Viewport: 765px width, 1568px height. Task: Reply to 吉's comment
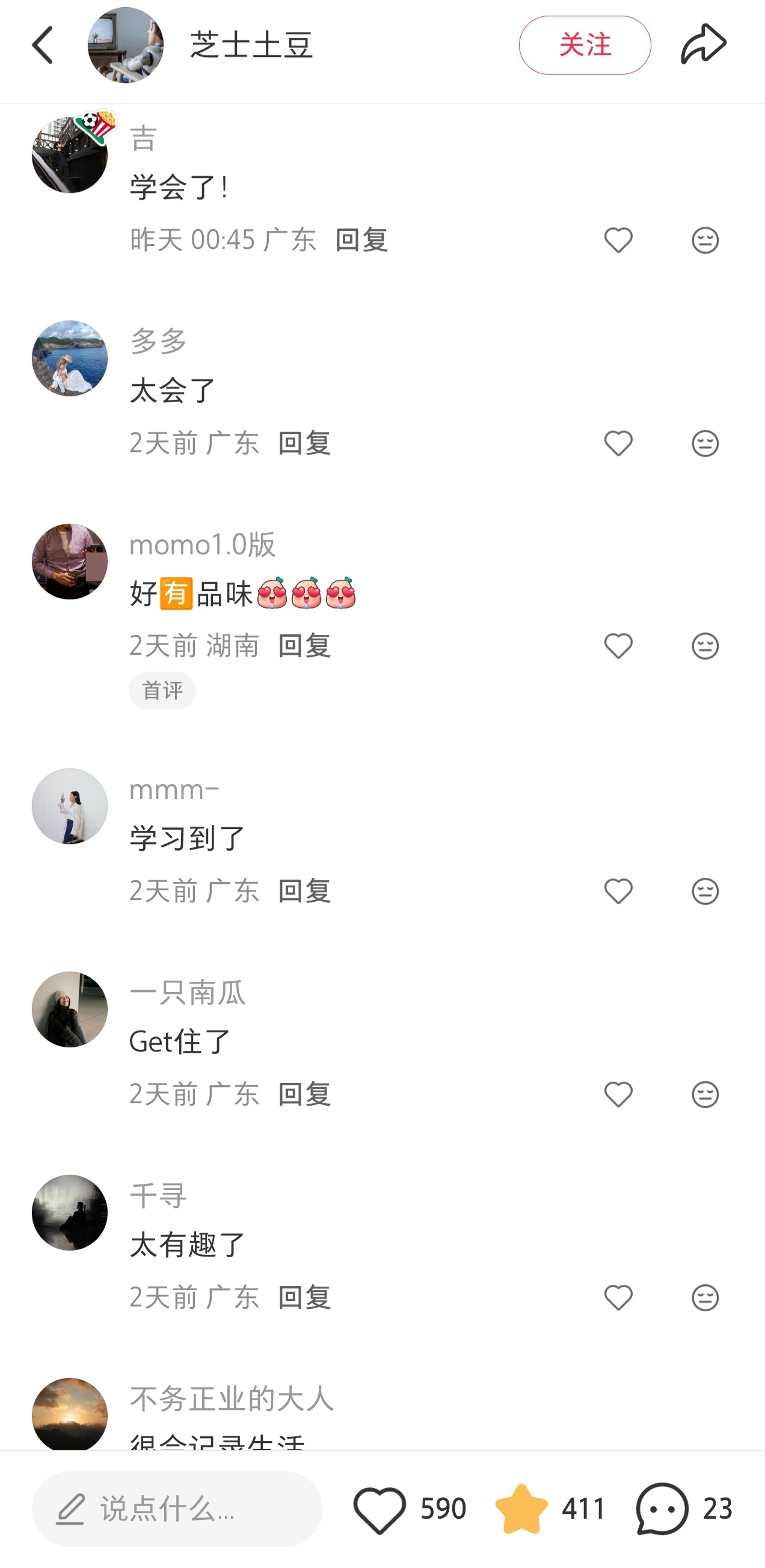[361, 240]
